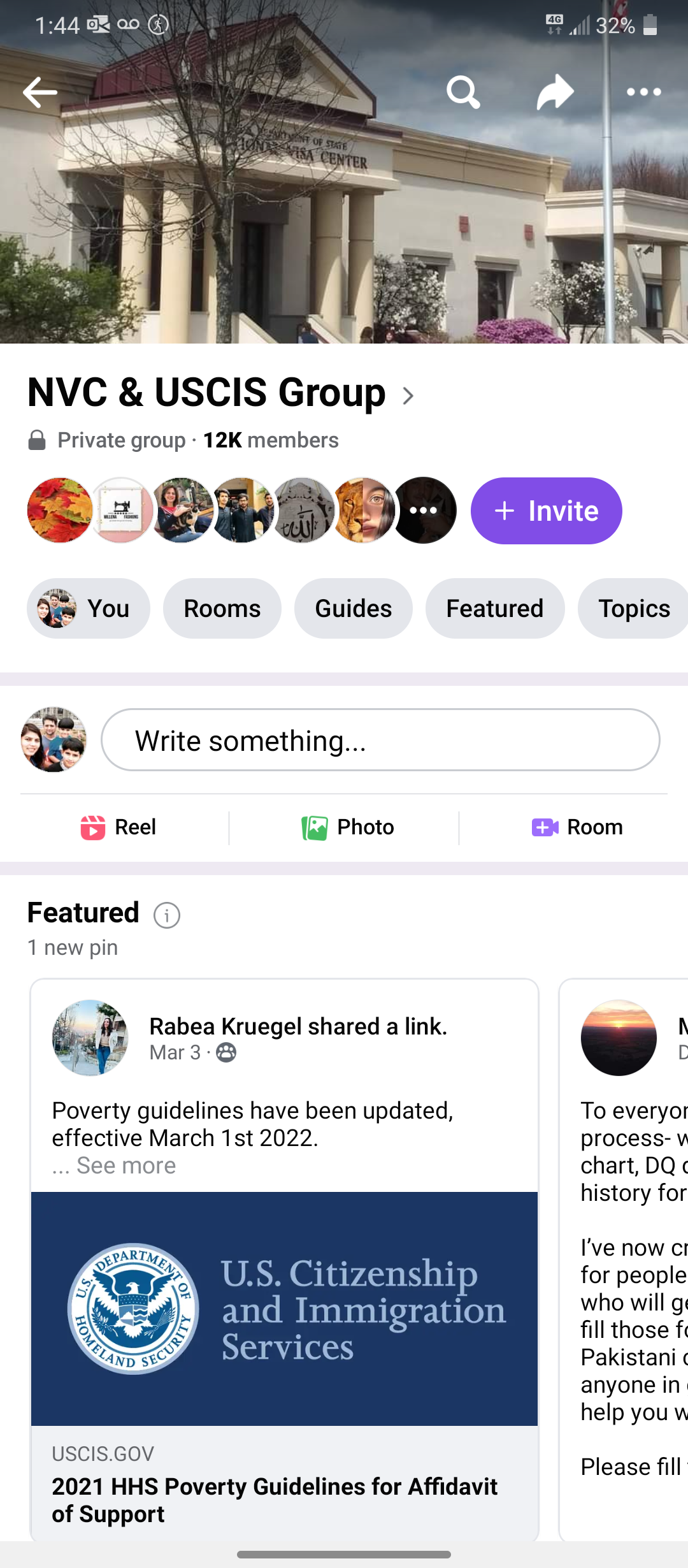
Task: Expand See more on Rabea Kruegel's post
Action: pyautogui.click(x=126, y=1165)
